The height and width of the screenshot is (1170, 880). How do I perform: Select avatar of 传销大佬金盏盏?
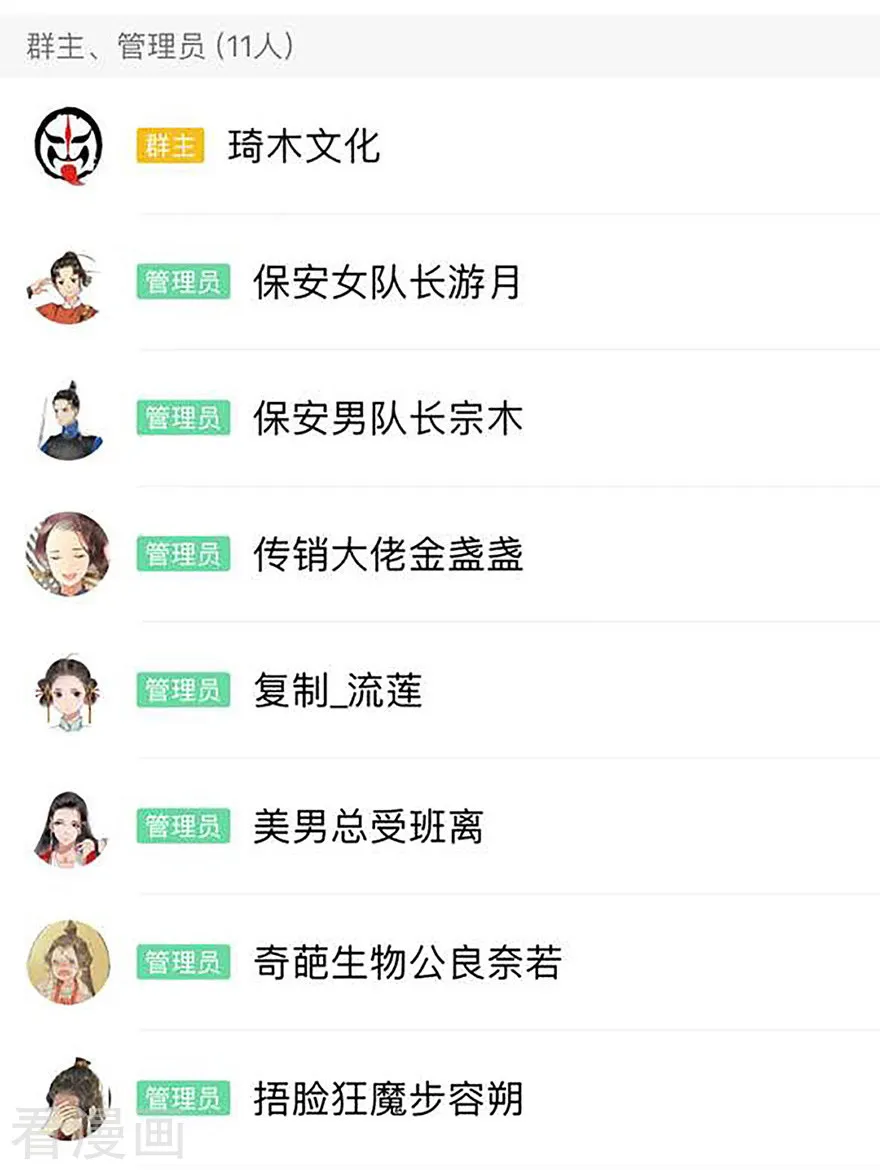point(67,556)
